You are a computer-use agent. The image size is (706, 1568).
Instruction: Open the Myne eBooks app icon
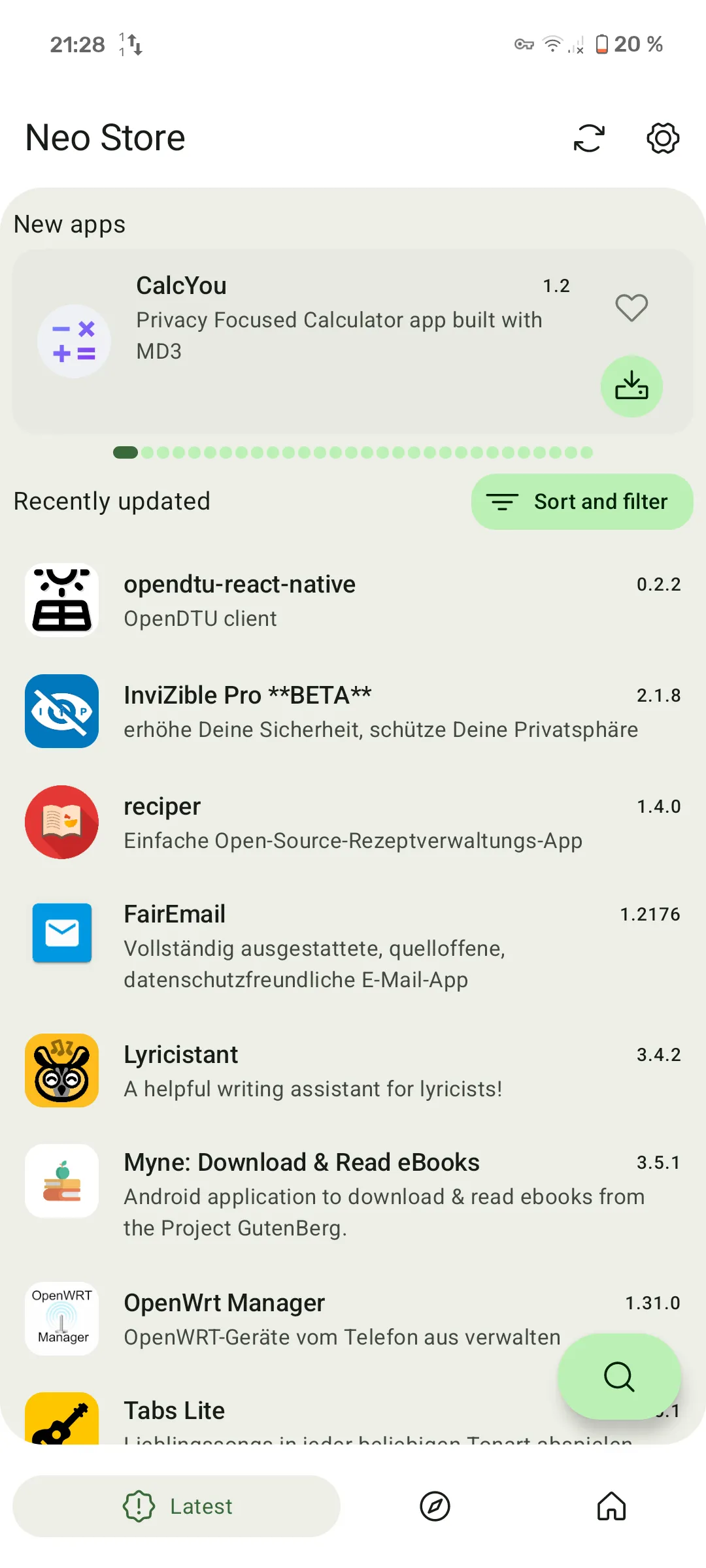[x=61, y=1181]
